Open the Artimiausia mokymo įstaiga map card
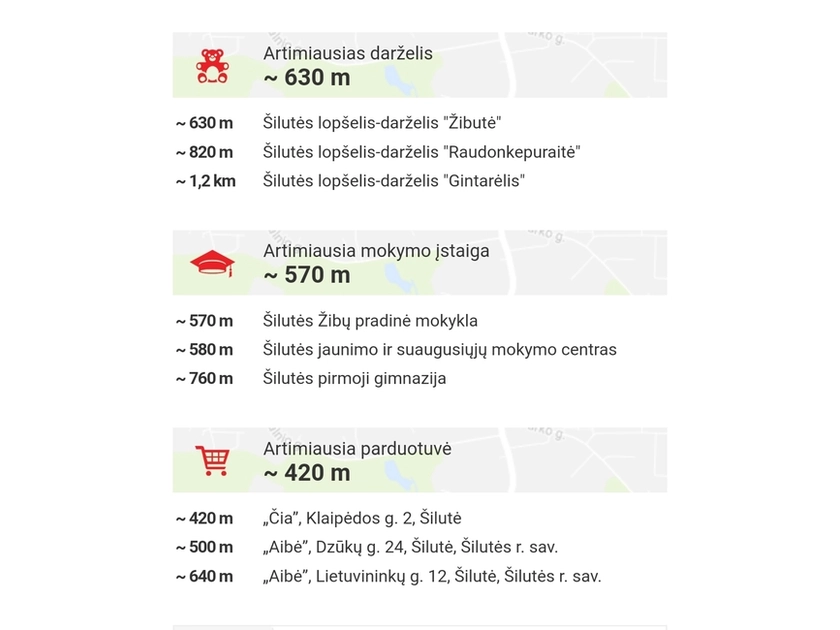The height and width of the screenshot is (630, 840). point(419,263)
